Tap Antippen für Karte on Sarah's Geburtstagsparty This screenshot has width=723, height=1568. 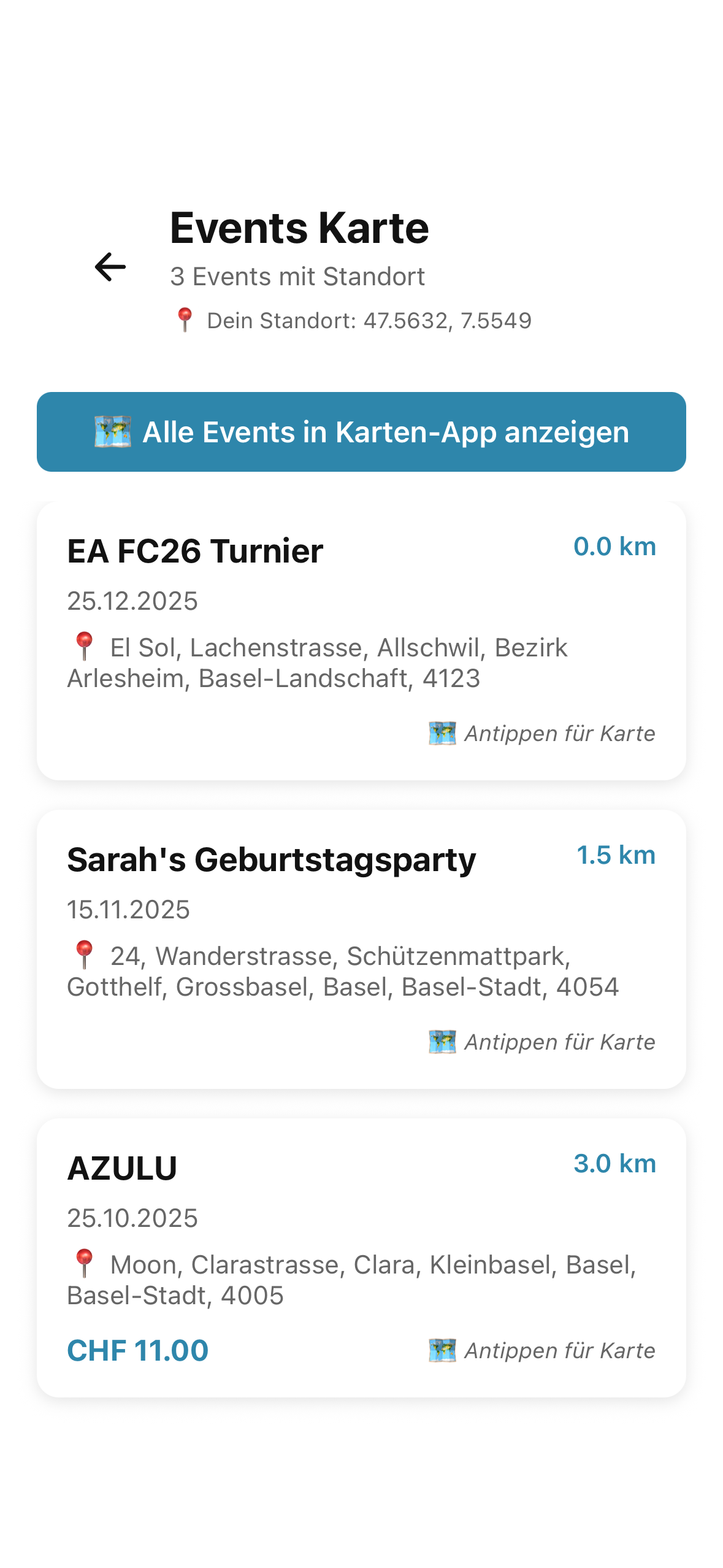(559, 1041)
